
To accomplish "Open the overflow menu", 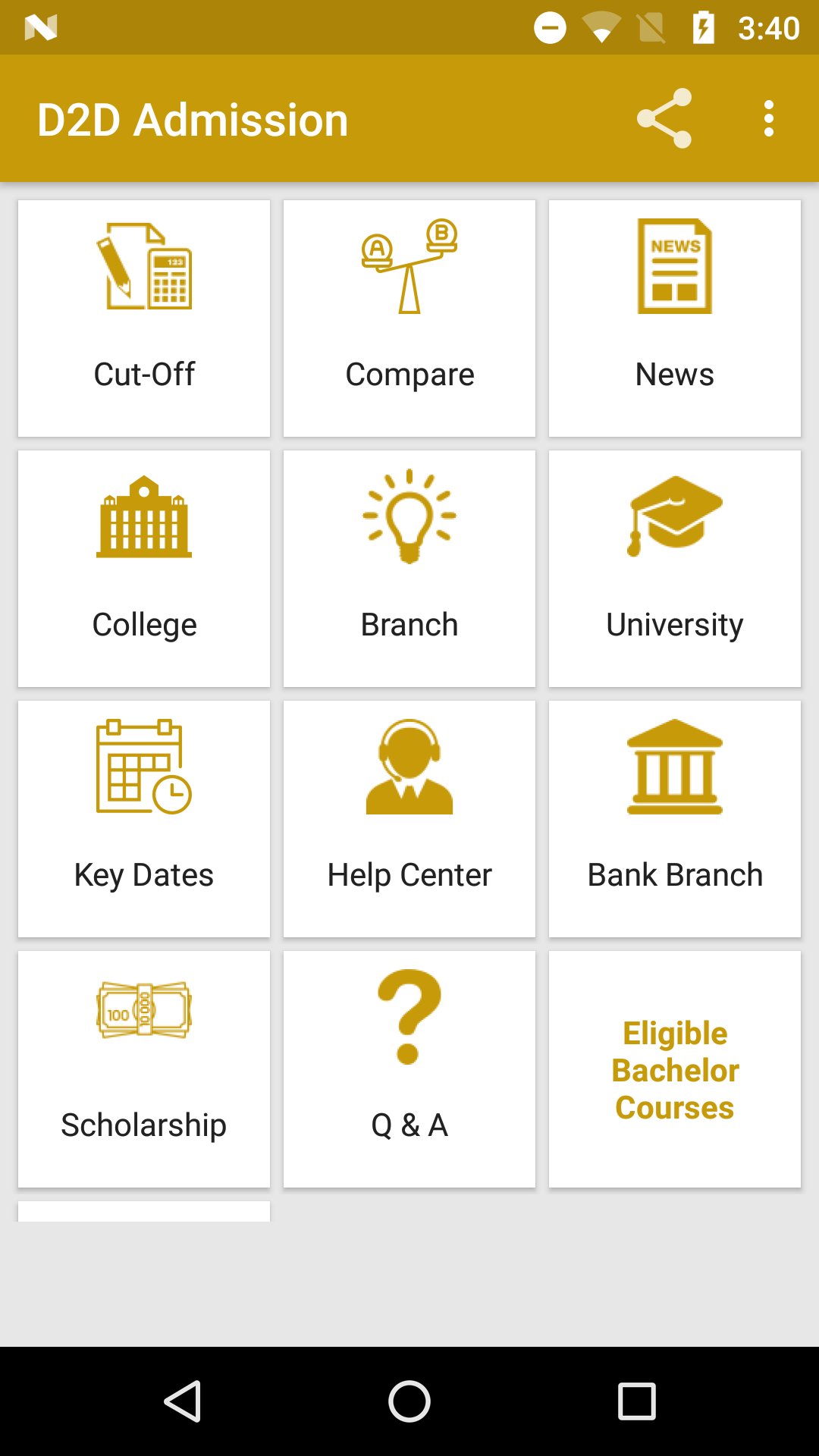I will (x=768, y=119).
